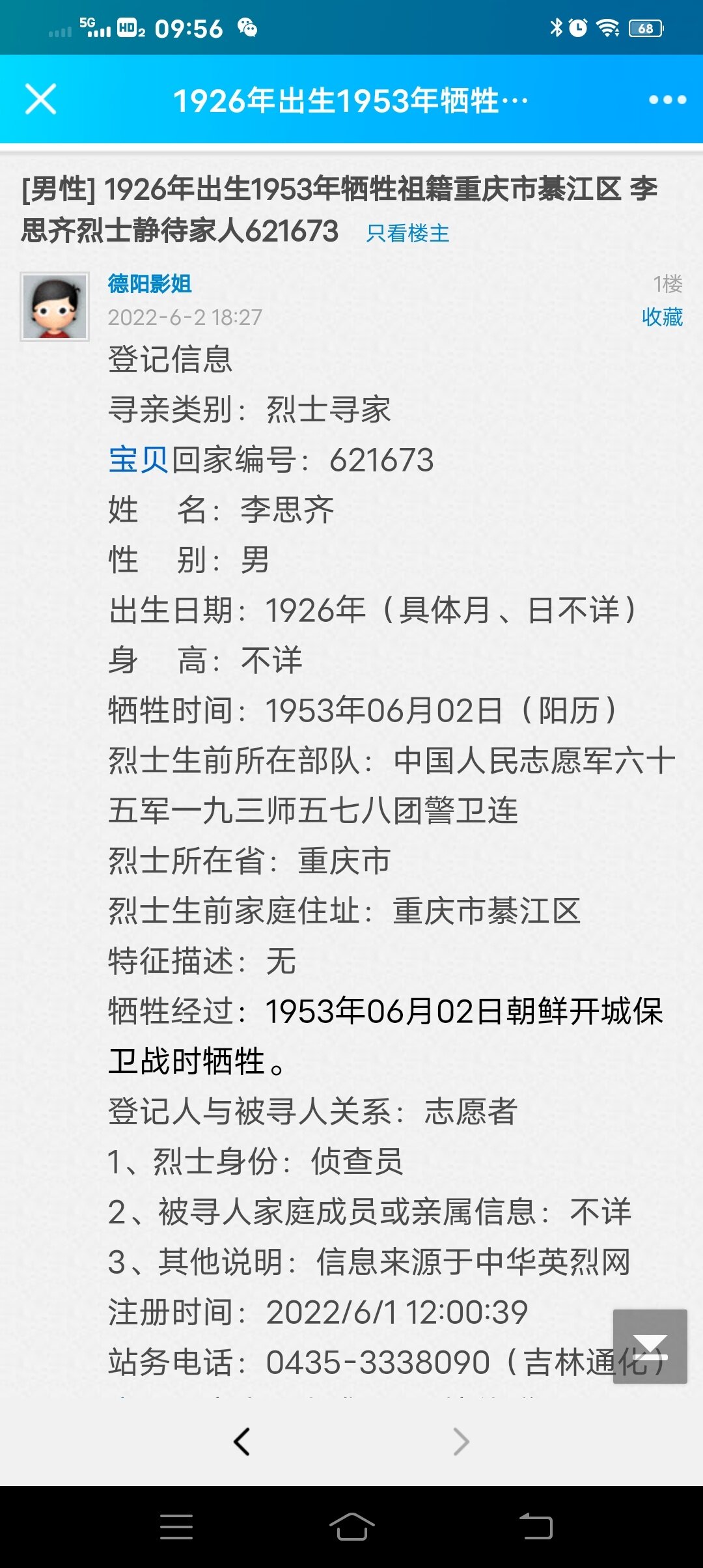Viewport: 703px width, 1568px height.
Task: Go to the system home screen
Action: pos(351,1526)
